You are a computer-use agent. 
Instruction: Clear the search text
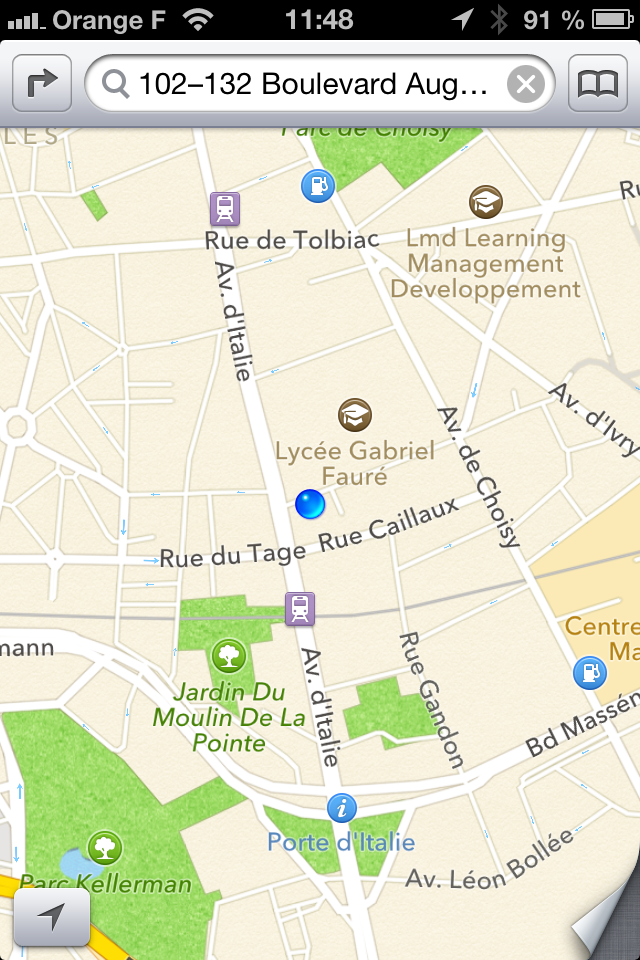click(x=526, y=85)
